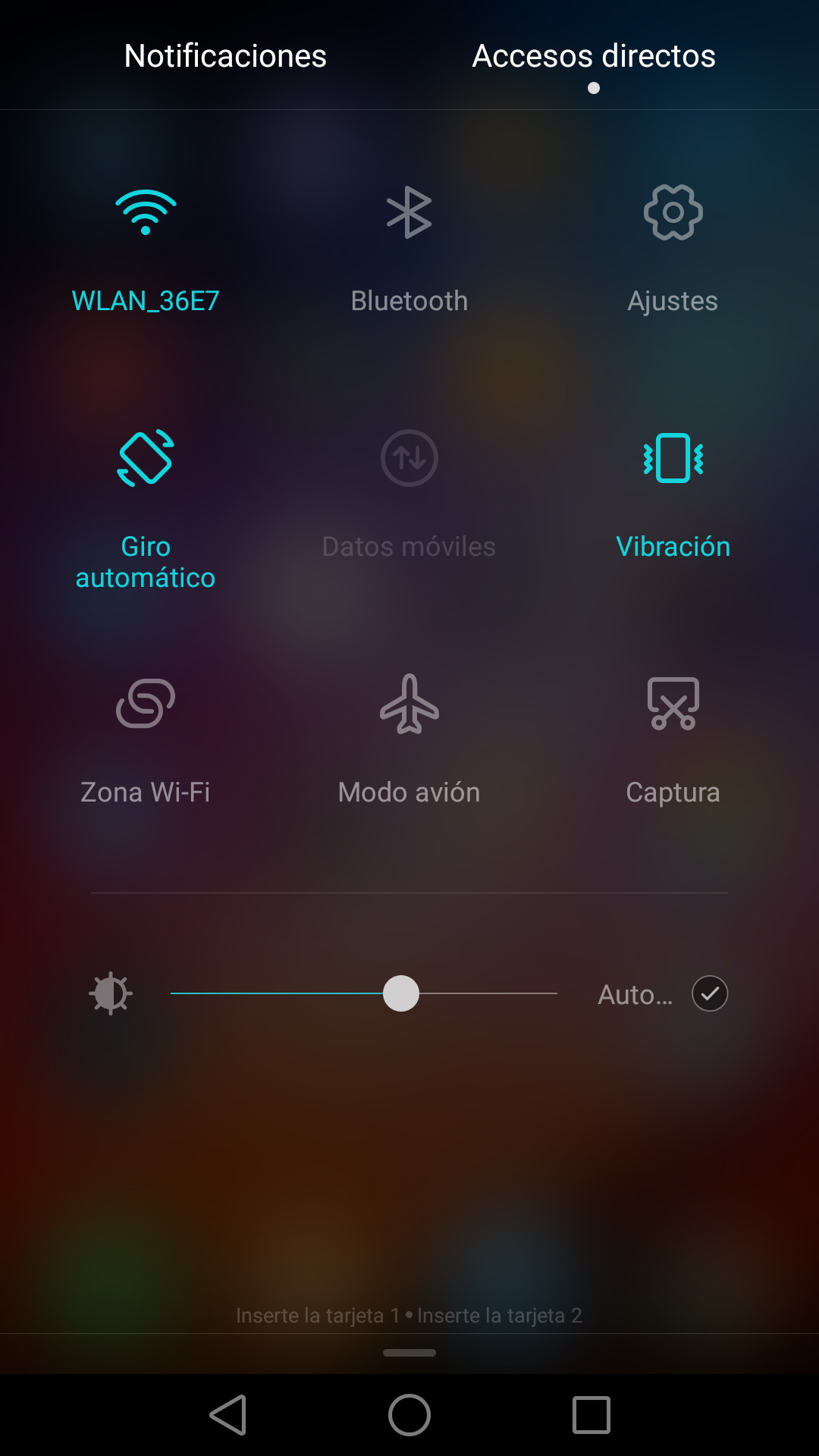Tap the brightness slider track

click(485, 993)
